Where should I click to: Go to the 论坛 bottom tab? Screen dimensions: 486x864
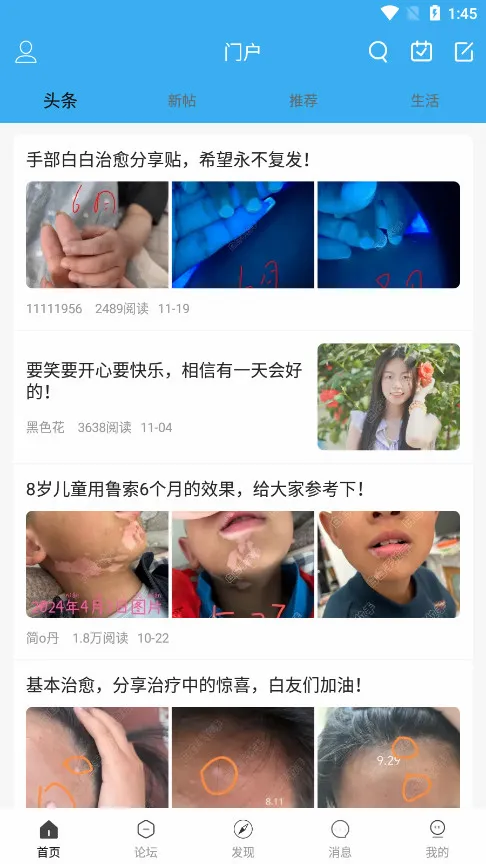point(146,839)
